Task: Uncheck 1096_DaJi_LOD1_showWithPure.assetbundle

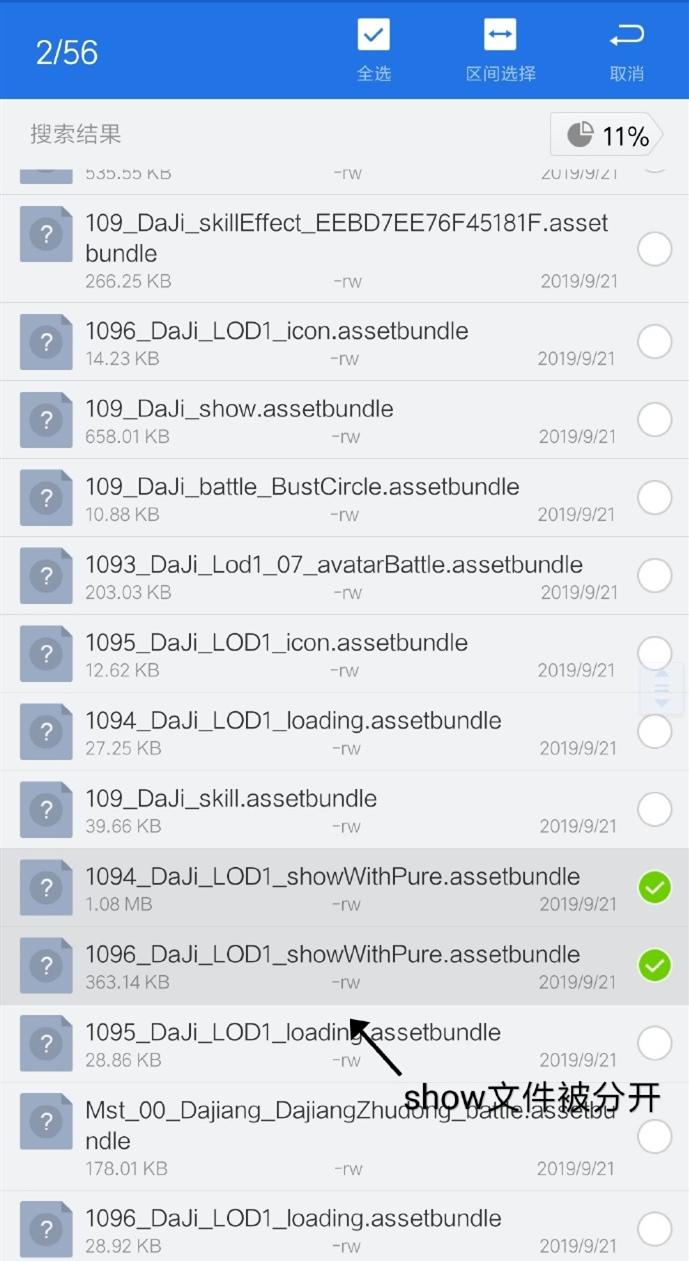Action: coord(655,966)
